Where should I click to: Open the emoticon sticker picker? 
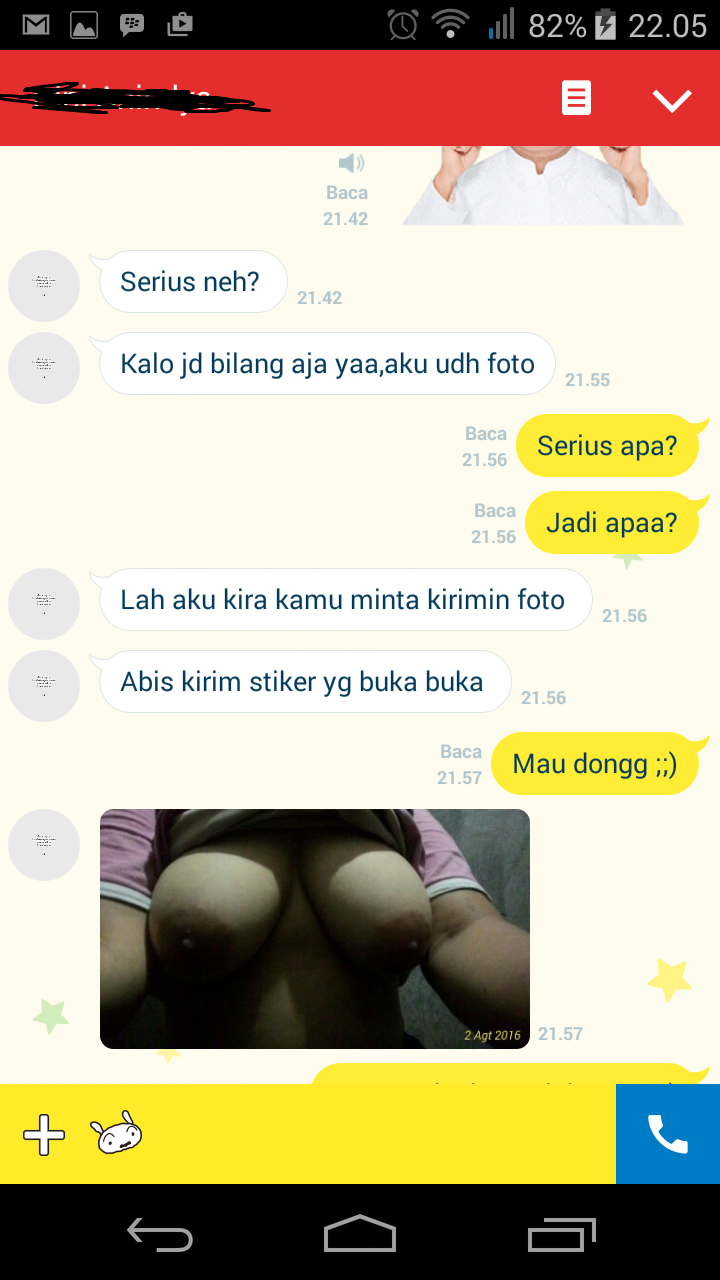[117, 1134]
